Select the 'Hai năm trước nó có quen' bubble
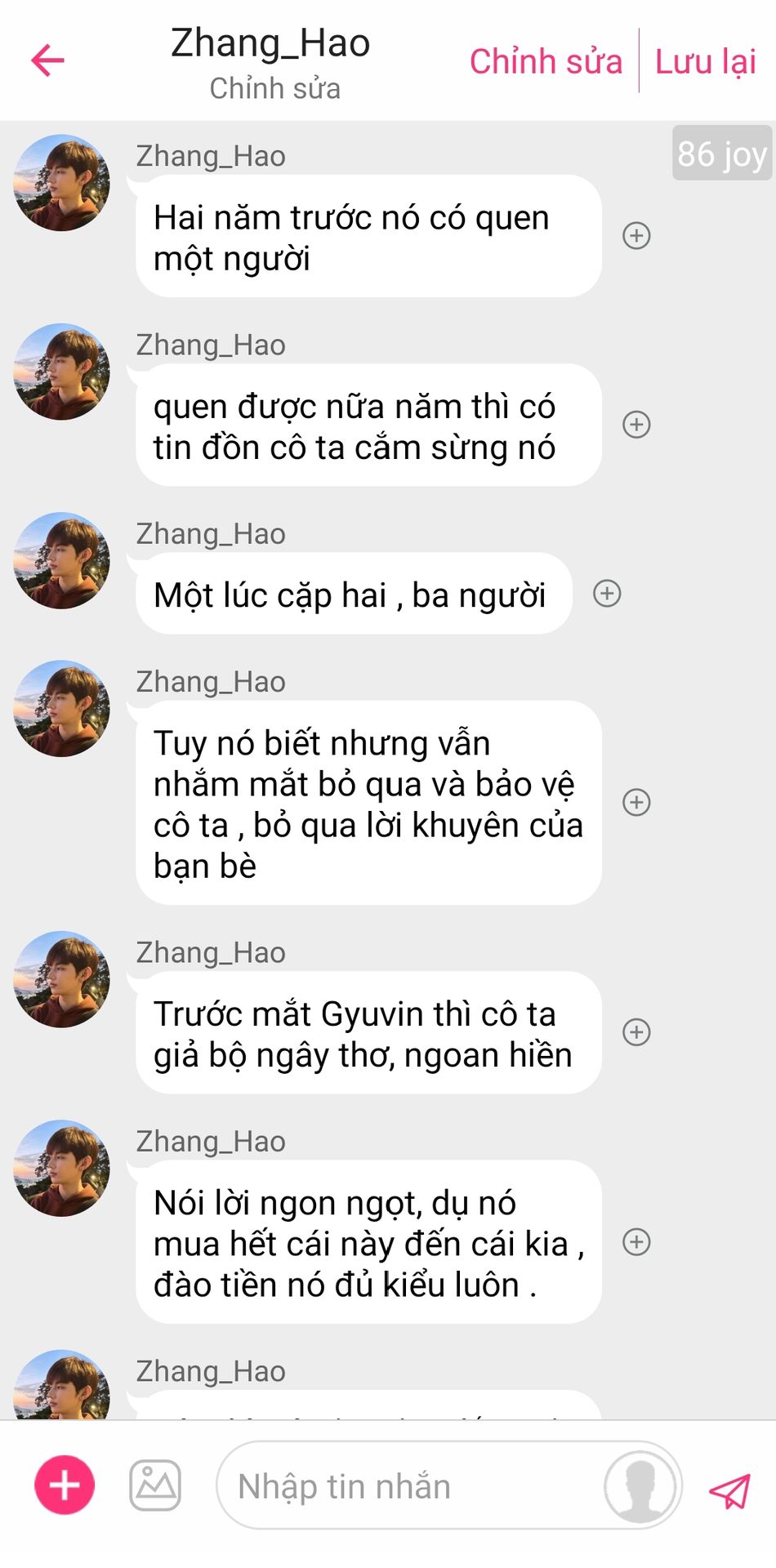Viewport: 776px width, 1568px height. (x=368, y=237)
